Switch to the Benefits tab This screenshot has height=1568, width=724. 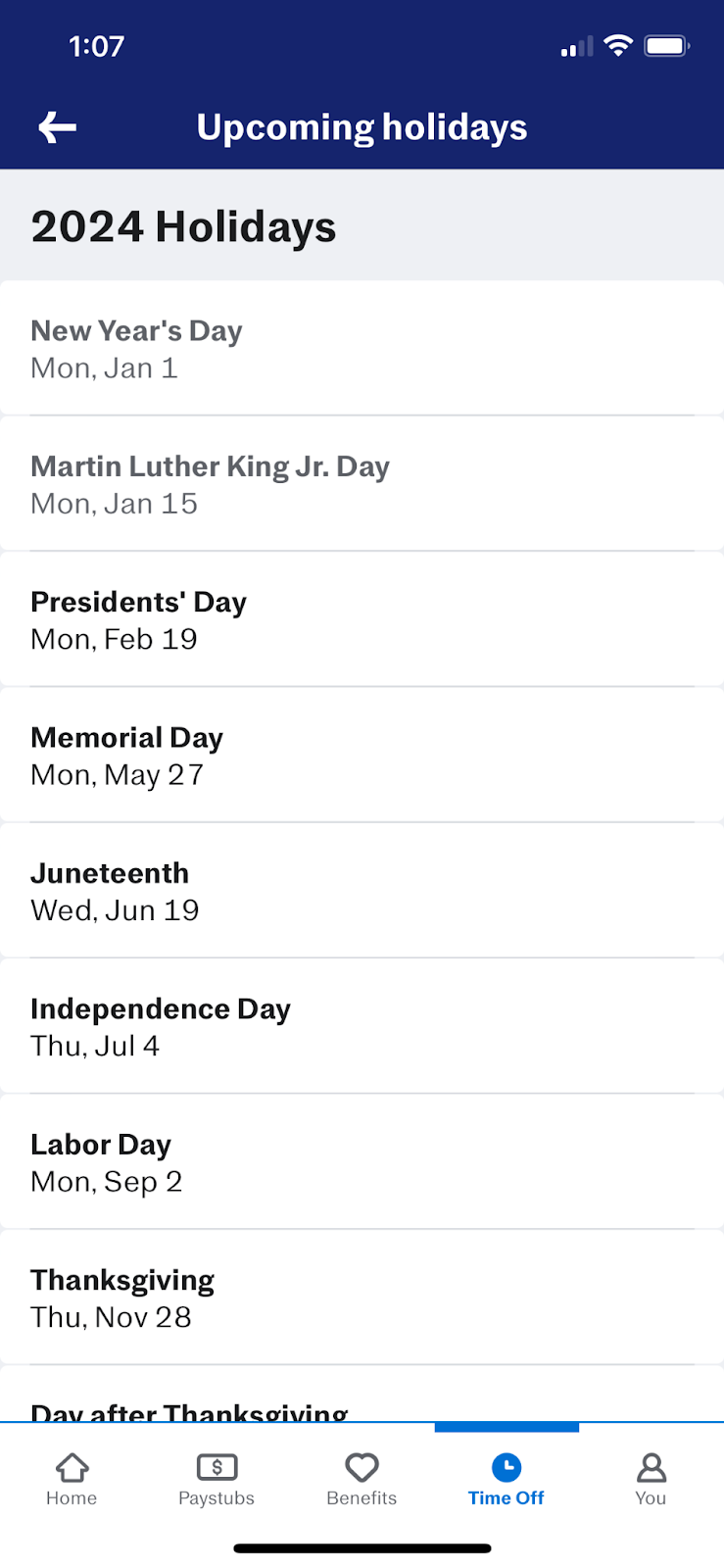click(x=362, y=1479)
